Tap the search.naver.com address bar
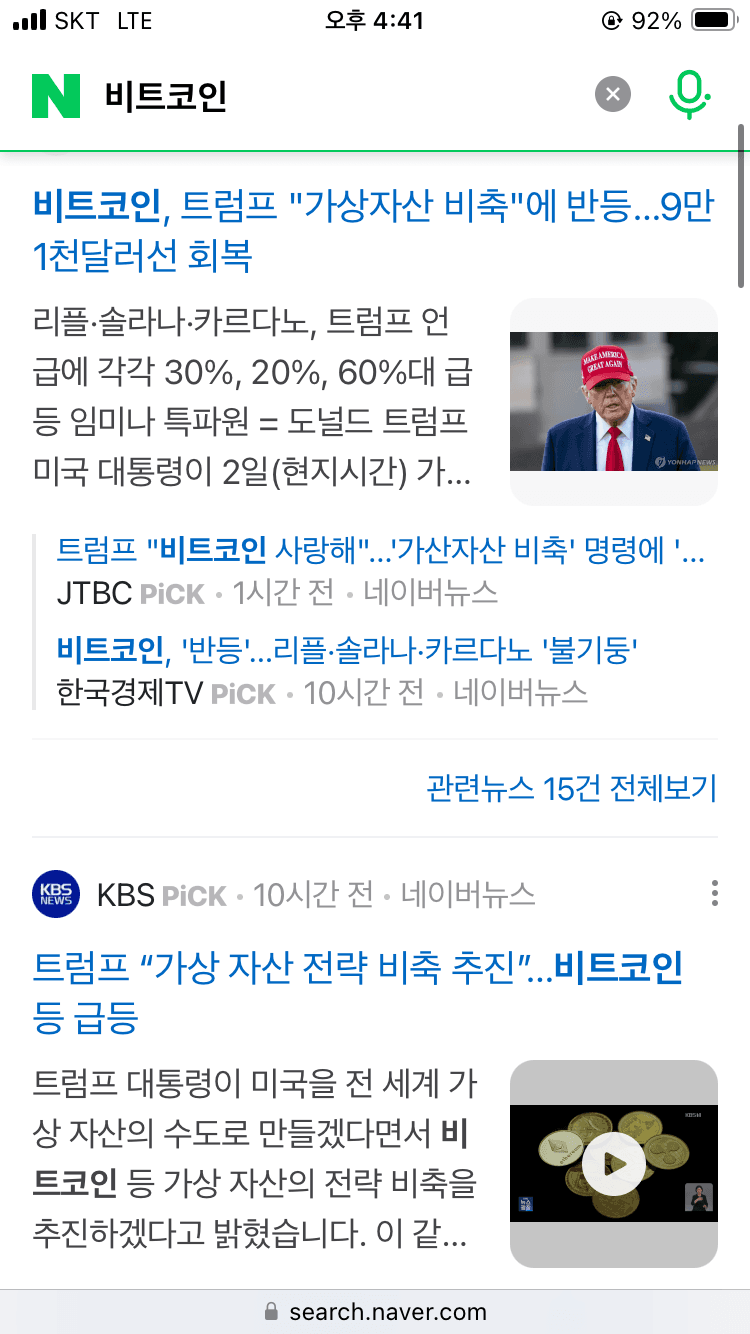 (375, 1312)
